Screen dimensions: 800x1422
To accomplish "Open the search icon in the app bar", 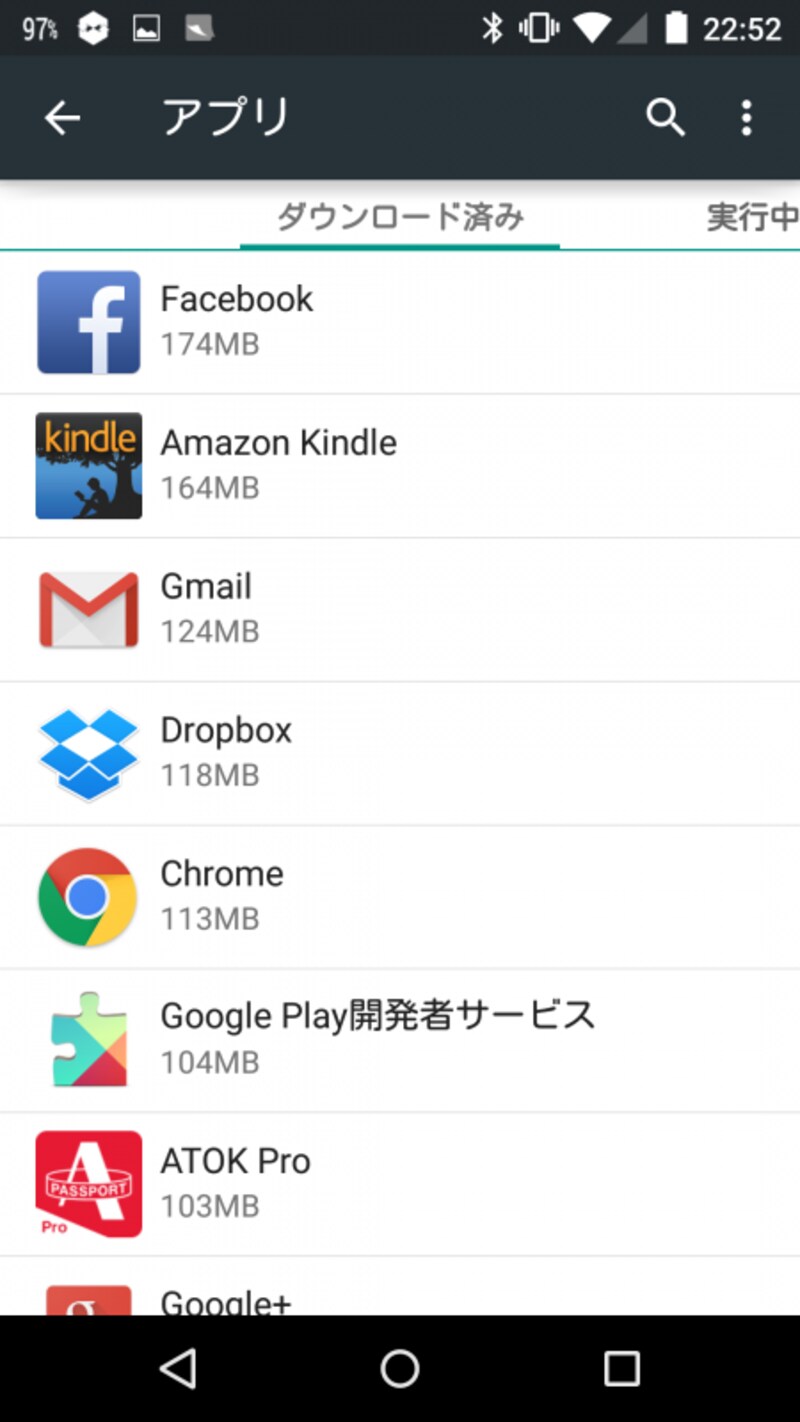I will tap(665, 118).
